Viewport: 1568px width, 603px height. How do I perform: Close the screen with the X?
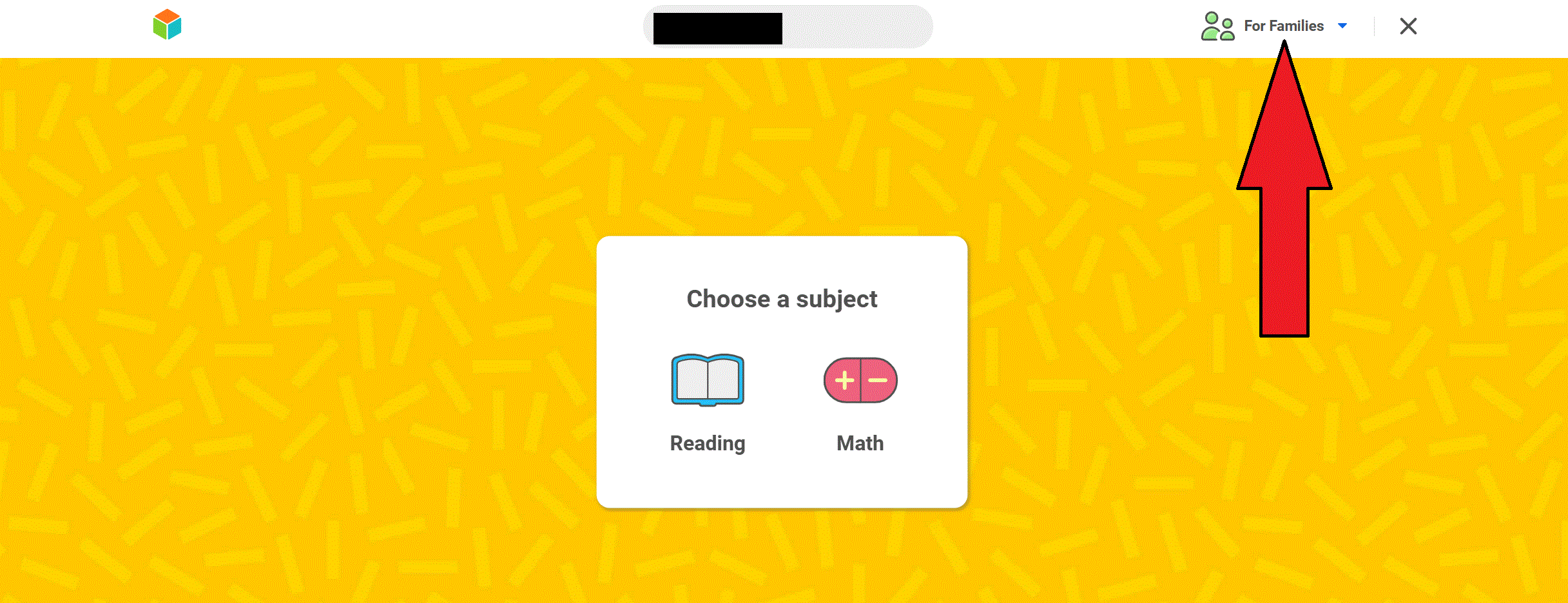[x=1408, y=26]
